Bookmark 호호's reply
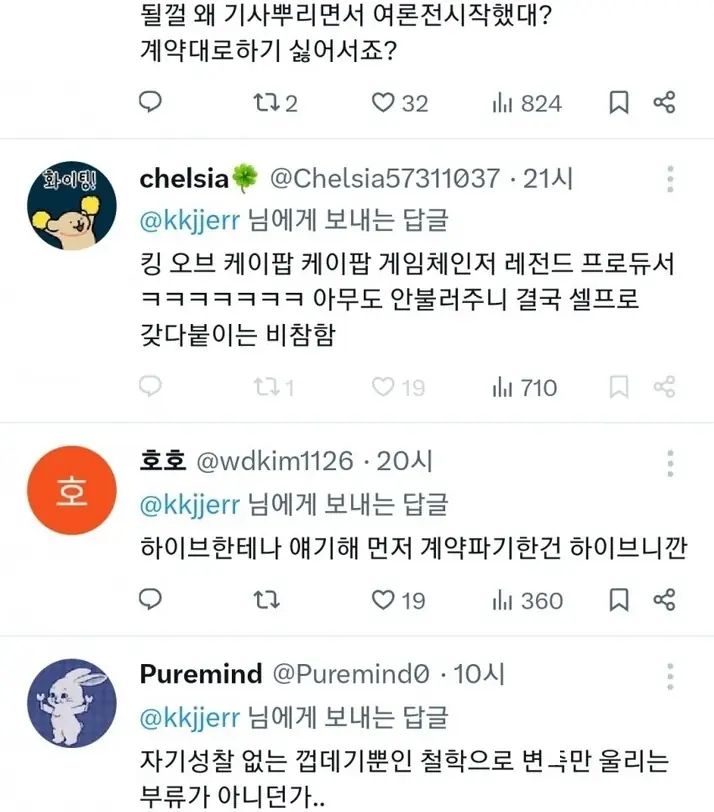The width and height of the screenshot is (714, 812). pos(619,600)
